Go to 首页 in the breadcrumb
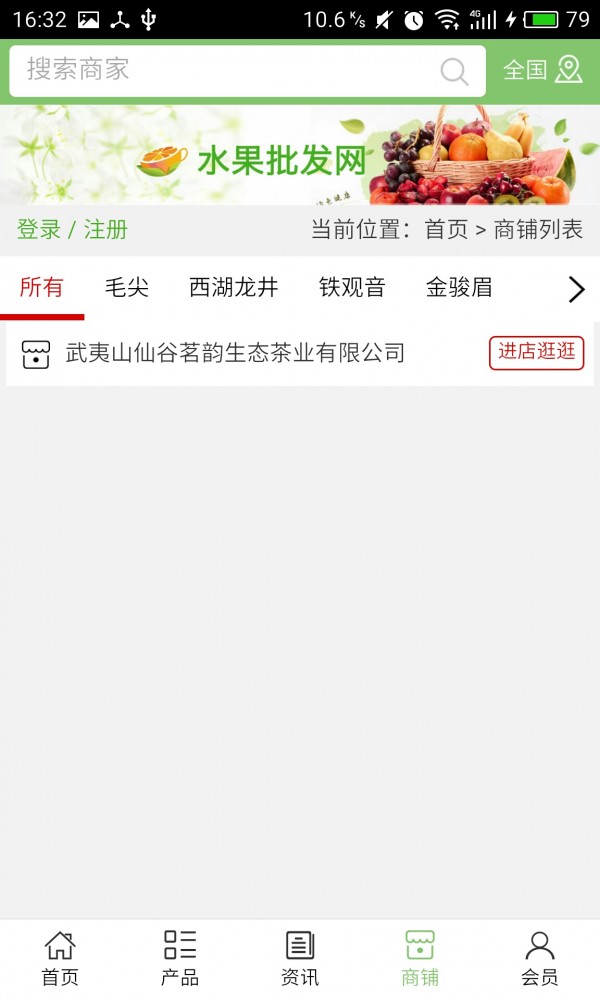Viewport: 600px width, 1000px height. coord(446,229)
